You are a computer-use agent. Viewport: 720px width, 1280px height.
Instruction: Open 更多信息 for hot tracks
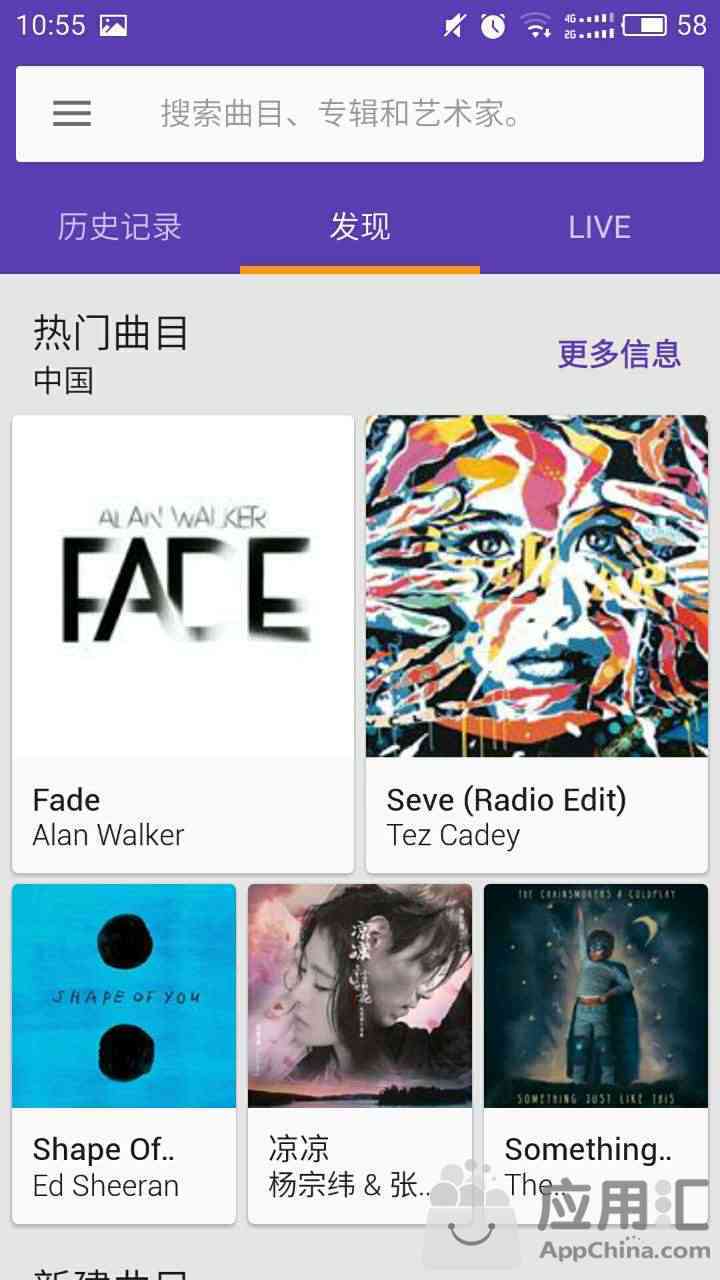pyautogui.click(x=619, y=353)
